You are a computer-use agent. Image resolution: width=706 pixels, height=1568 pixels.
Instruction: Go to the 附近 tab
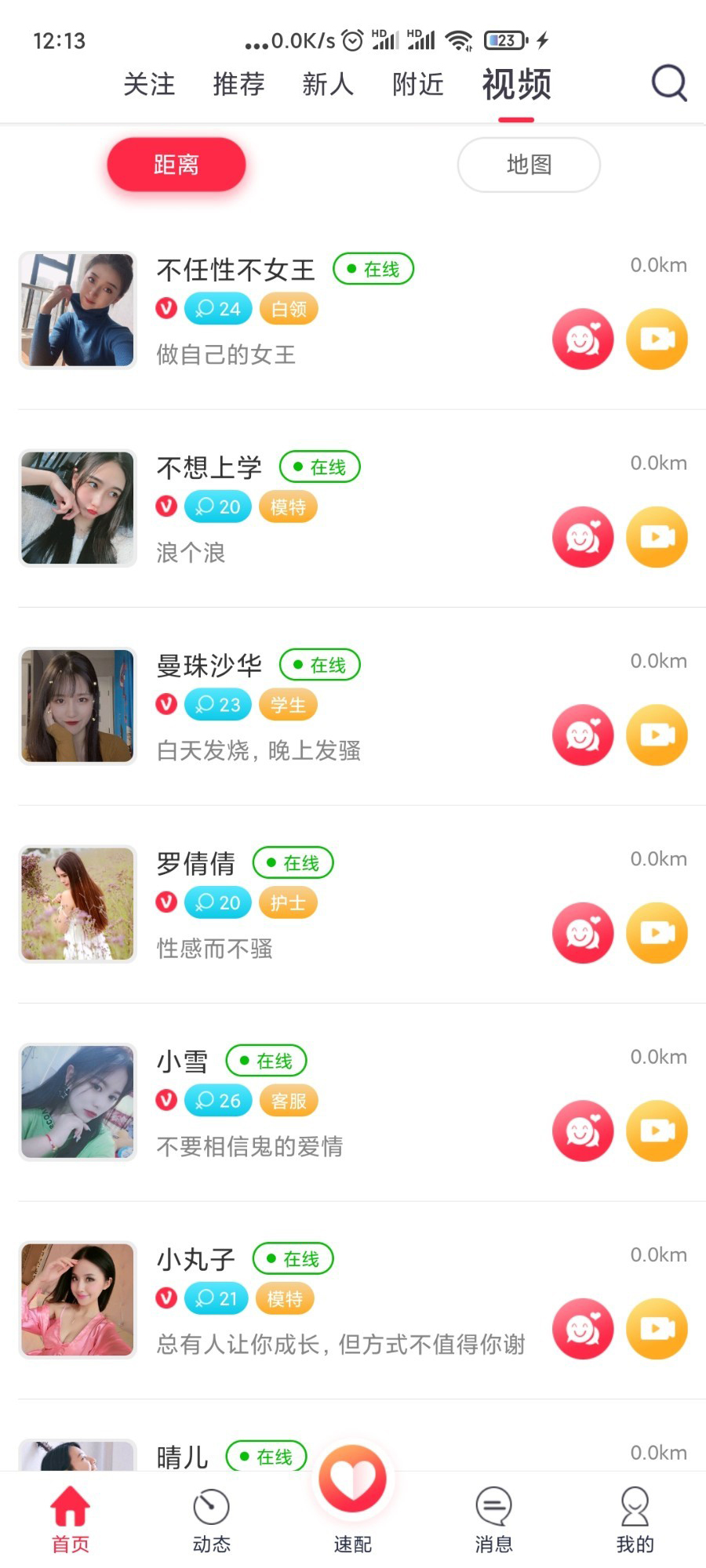418,84
